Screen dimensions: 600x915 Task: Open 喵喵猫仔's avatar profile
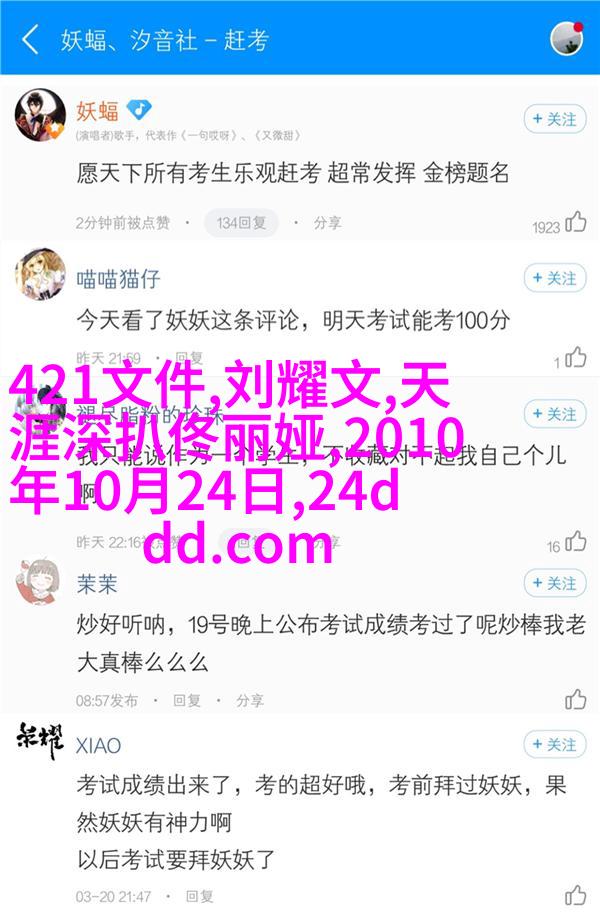pos(40,276)
